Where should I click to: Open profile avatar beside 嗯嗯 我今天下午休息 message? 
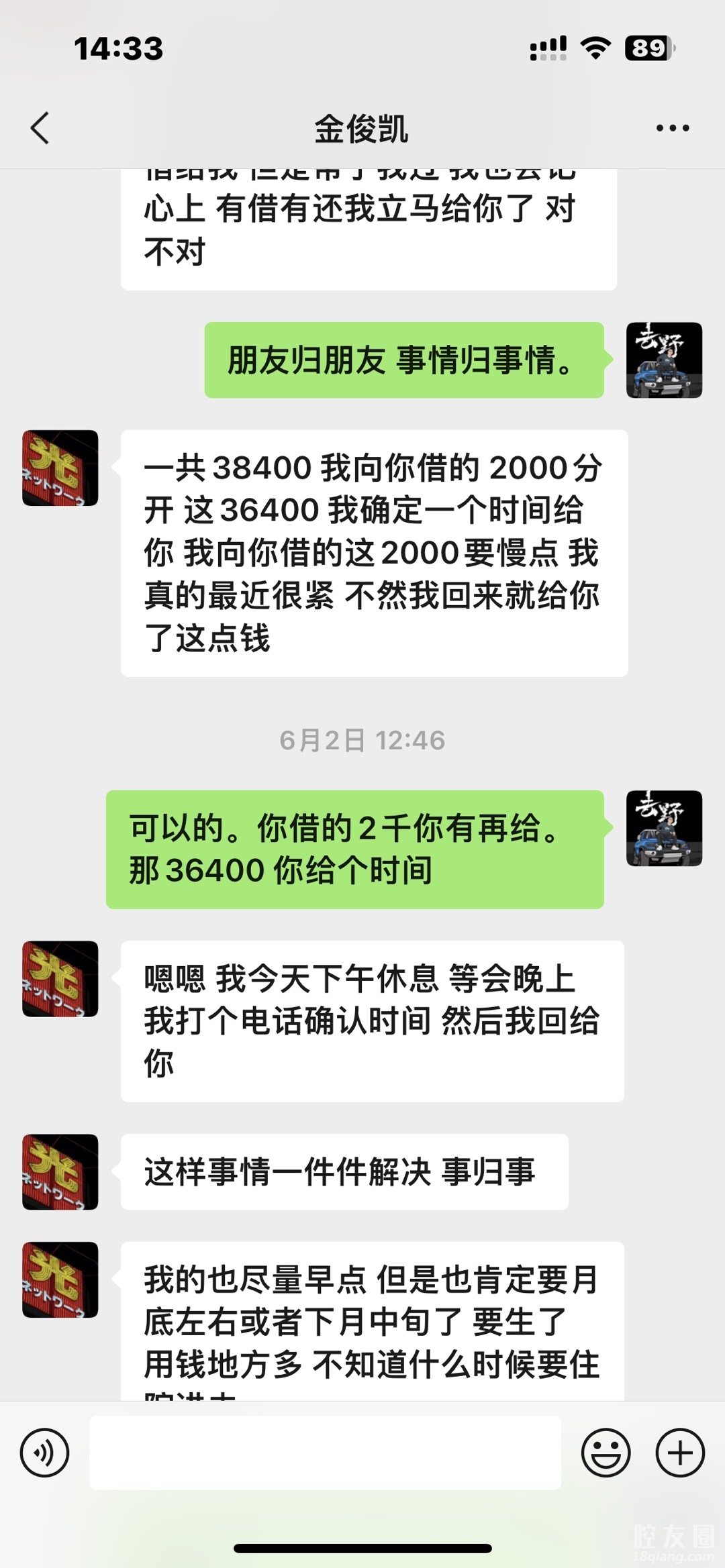60,978
